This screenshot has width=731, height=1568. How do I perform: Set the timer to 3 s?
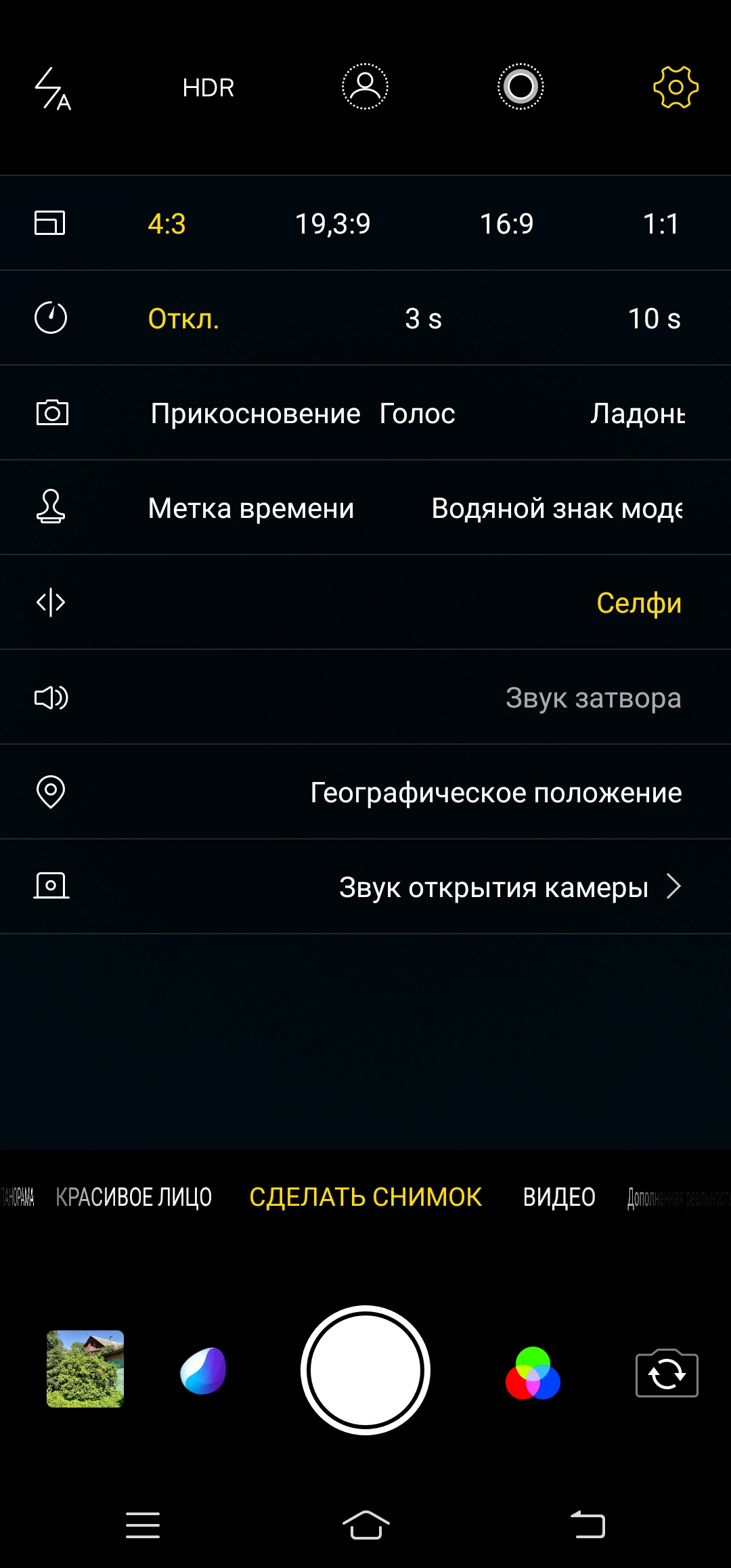coord(423,319)
